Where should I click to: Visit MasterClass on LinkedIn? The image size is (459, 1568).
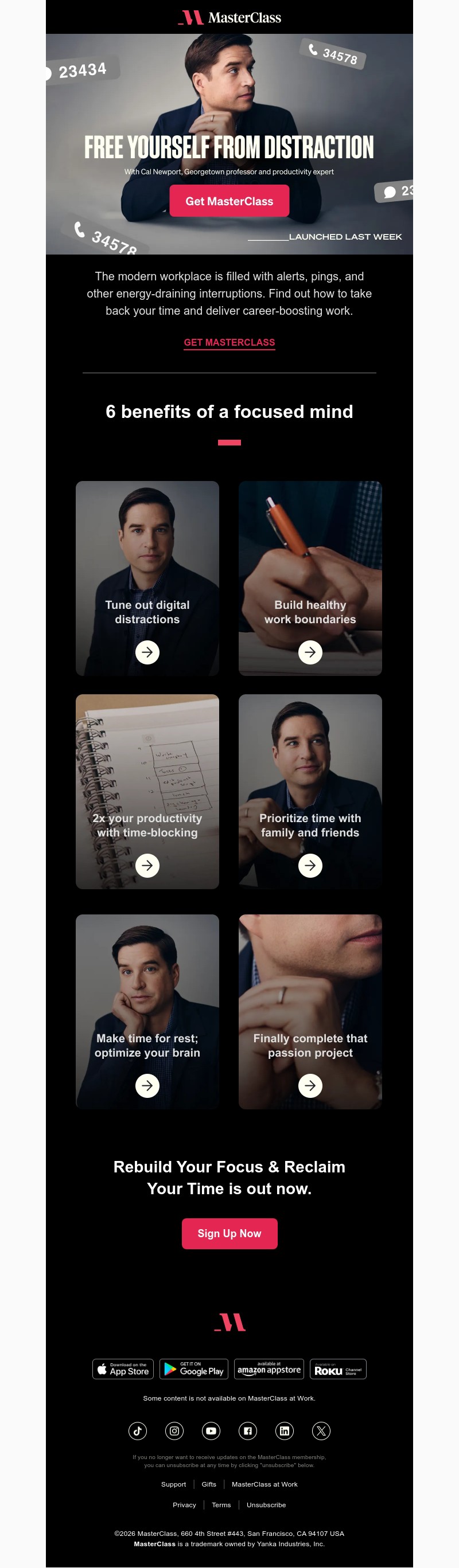coord(284,1430)
